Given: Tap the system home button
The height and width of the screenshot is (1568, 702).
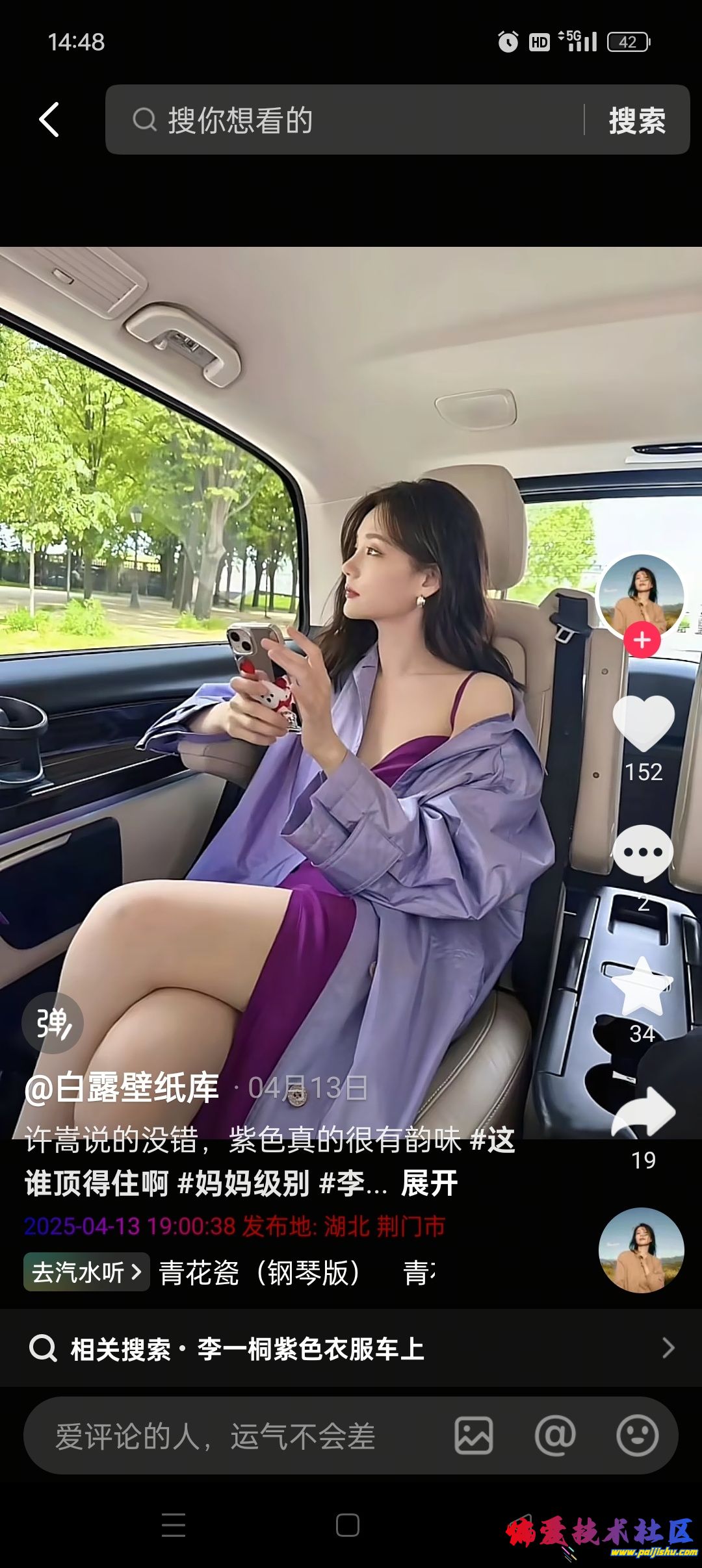Looking at the screenshot, I should coord(348,1524).
